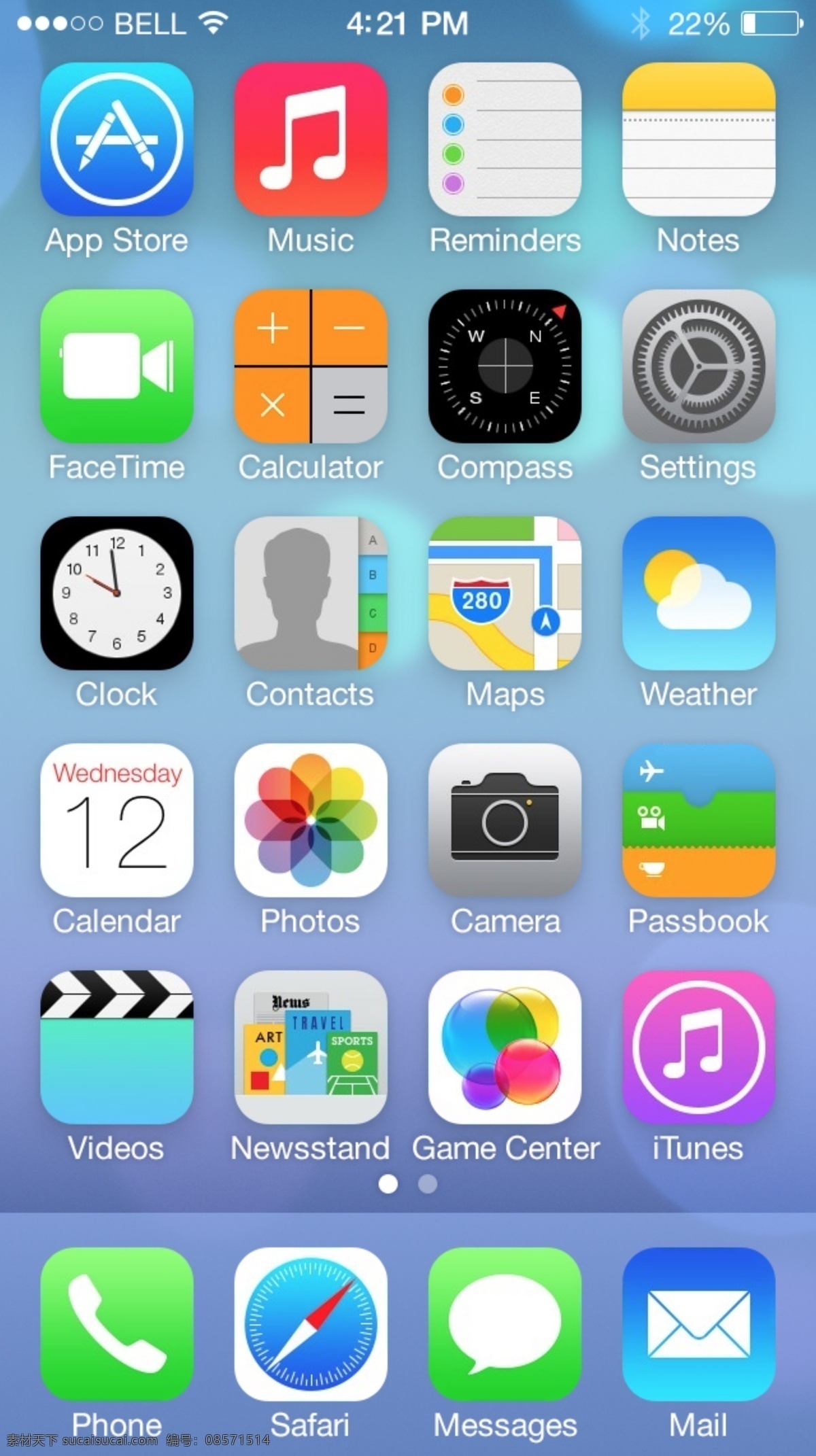Open Contacts
Screen dimensions: 816x1456
coord(309,595)
